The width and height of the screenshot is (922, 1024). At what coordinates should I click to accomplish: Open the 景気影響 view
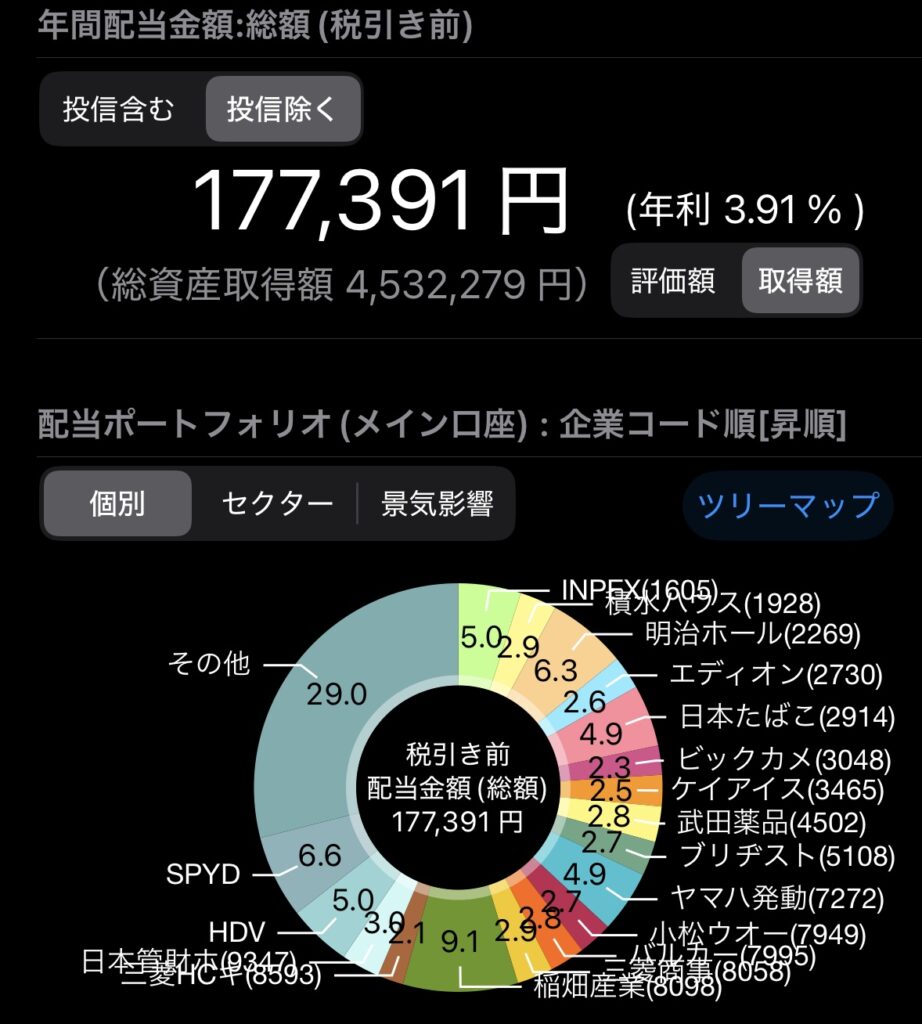[x=437, y=504]
